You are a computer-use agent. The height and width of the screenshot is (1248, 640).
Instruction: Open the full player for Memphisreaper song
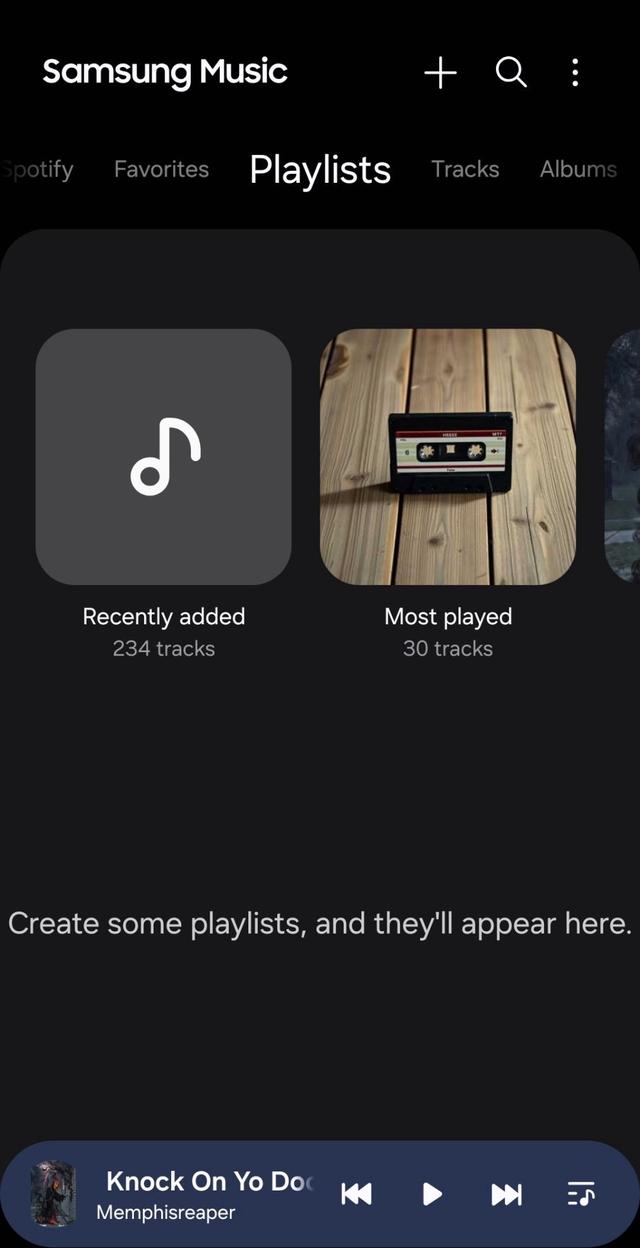[200, 1194]
